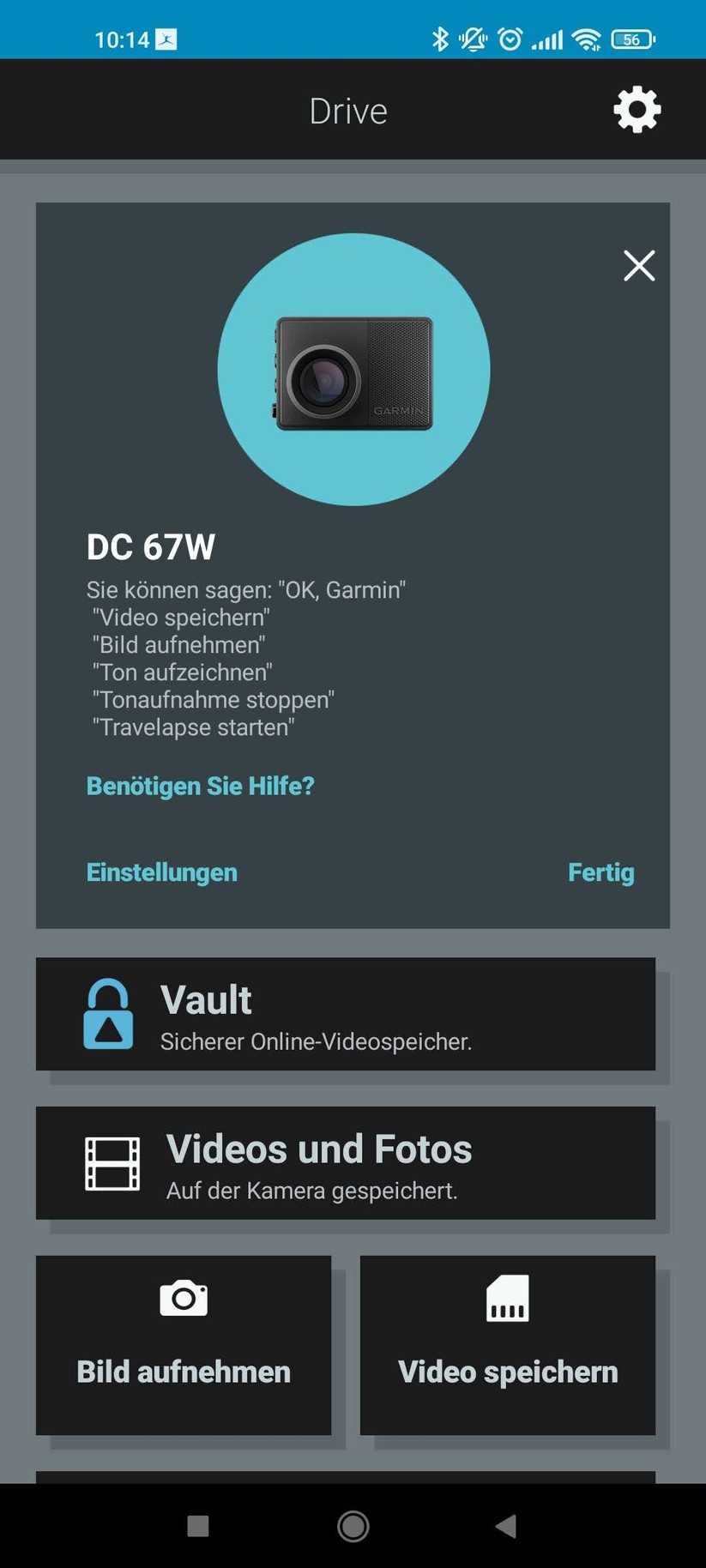Screen dimensions: 706x1568
Task: Tap the camera icon for Bild aufnehmen
Action: [183, 1298]
